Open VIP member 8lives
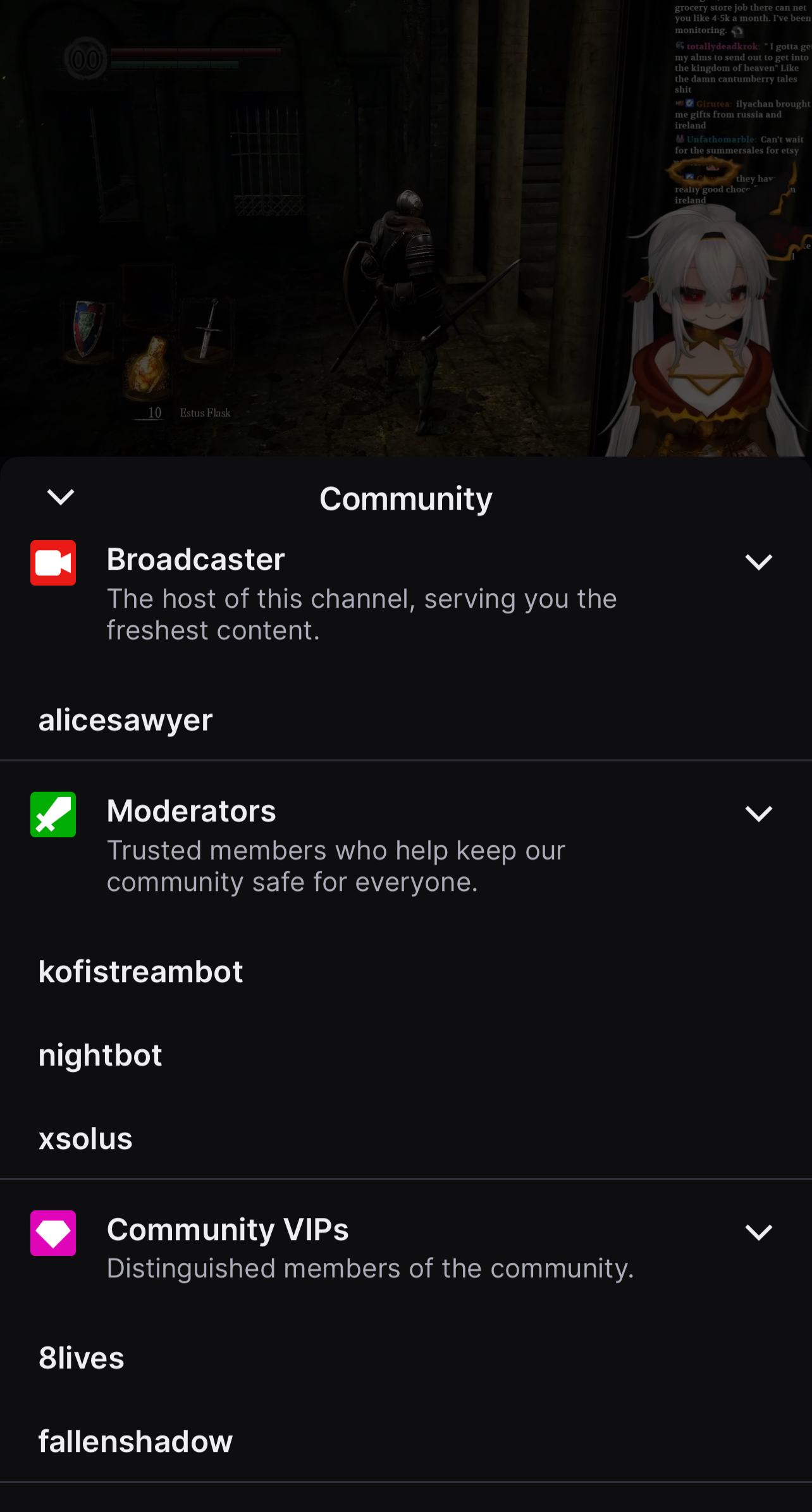The width and height of the screenshot is (812, 1512). [x=82, y=1358]
